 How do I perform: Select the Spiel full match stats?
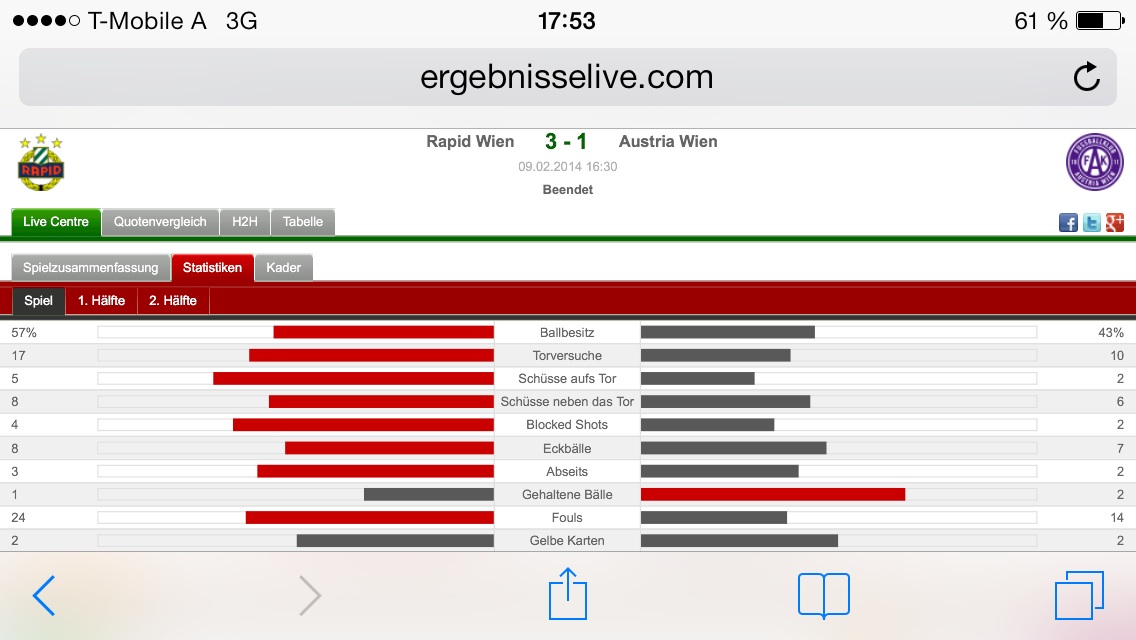(x=38, y=301)
